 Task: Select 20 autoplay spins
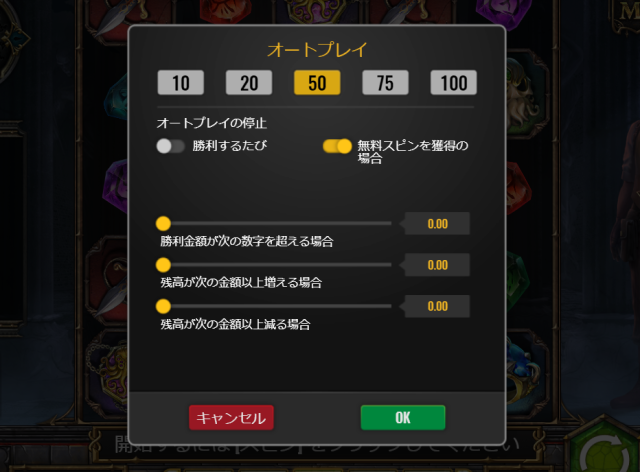[x=249, y=83]
